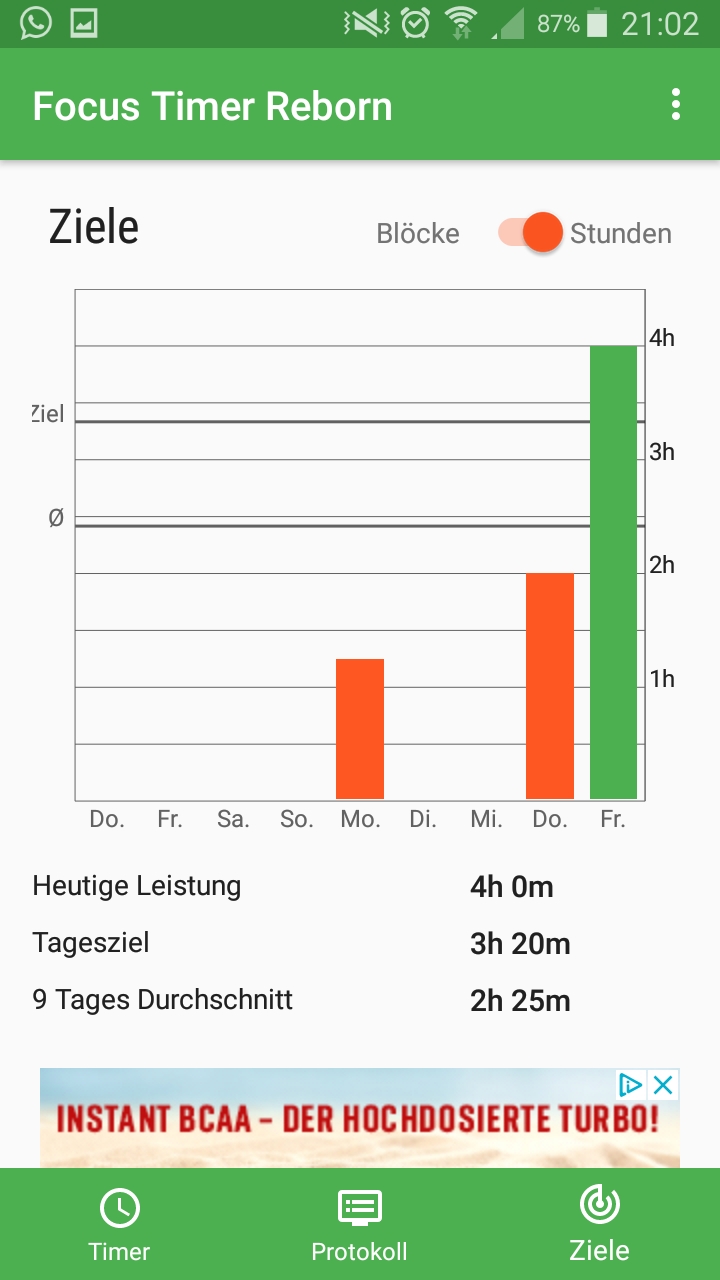This screenshot has width=720, height=1280.
Task: Open the overflow menu
Action: pyautogui.click(x=677, y=105)
